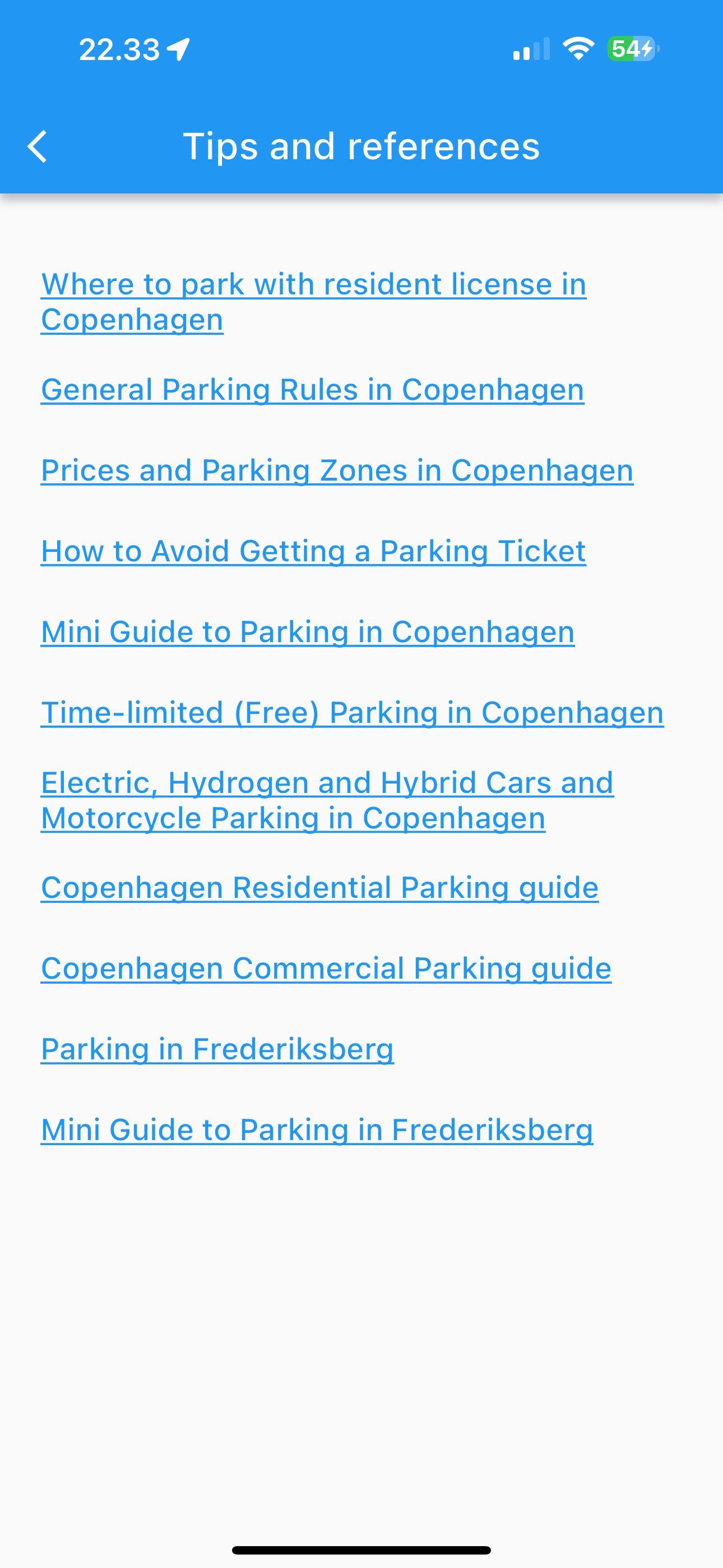Open Copenhagen Residential Parking guide
Image resolution: width=723 pixels, height=1568 pixels.
[319, 888]
